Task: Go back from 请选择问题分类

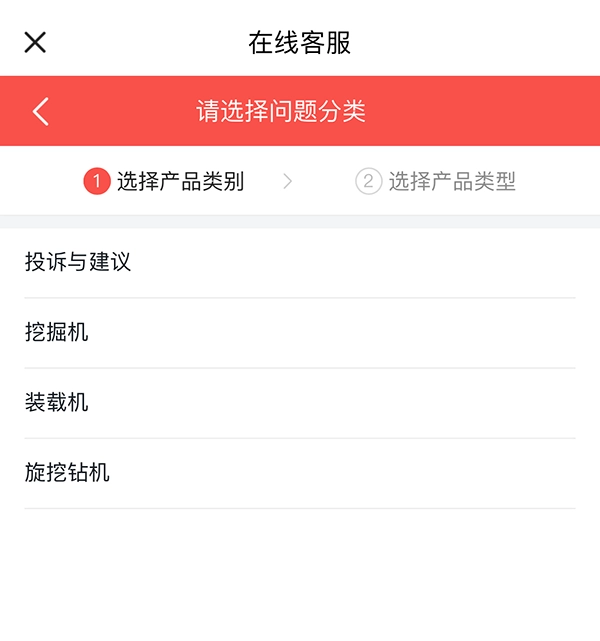Action: (x=40, y=111)
